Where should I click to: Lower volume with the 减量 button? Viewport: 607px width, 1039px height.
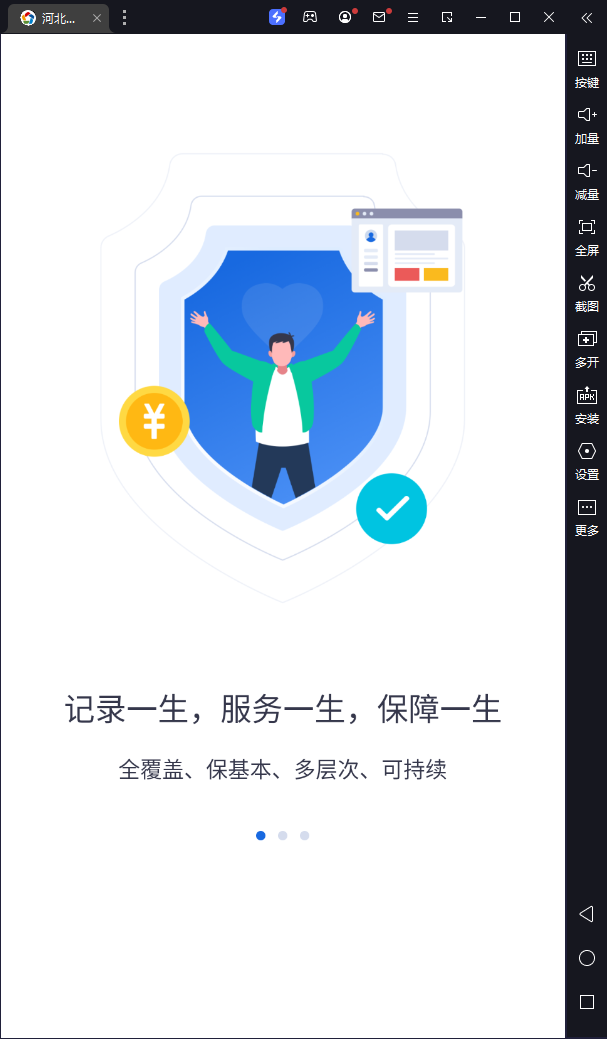click(587, 180)
